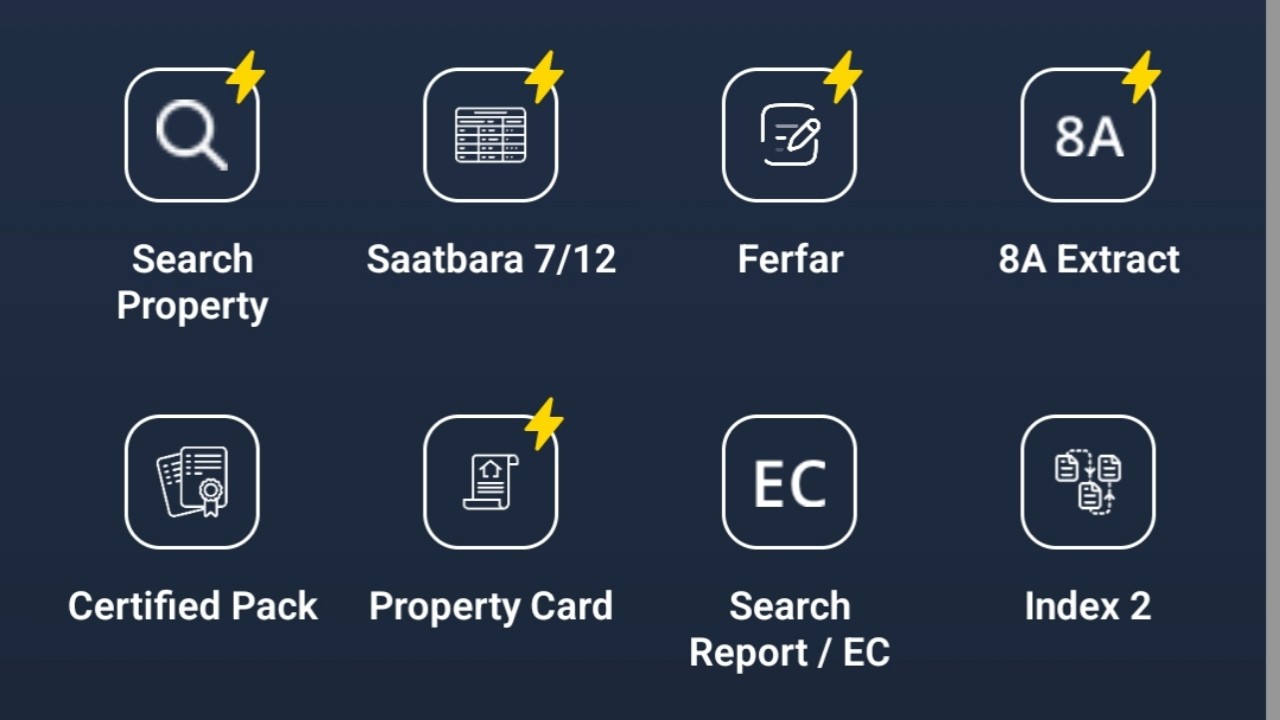
Task: Select the Saatbara 7/12 option
Action: click(490, 136)
